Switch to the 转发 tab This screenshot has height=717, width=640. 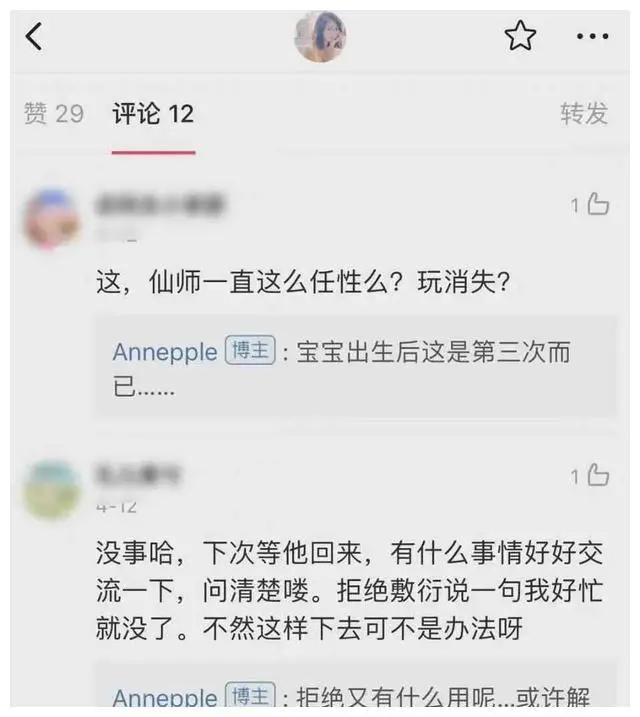[x=583, y=114]
